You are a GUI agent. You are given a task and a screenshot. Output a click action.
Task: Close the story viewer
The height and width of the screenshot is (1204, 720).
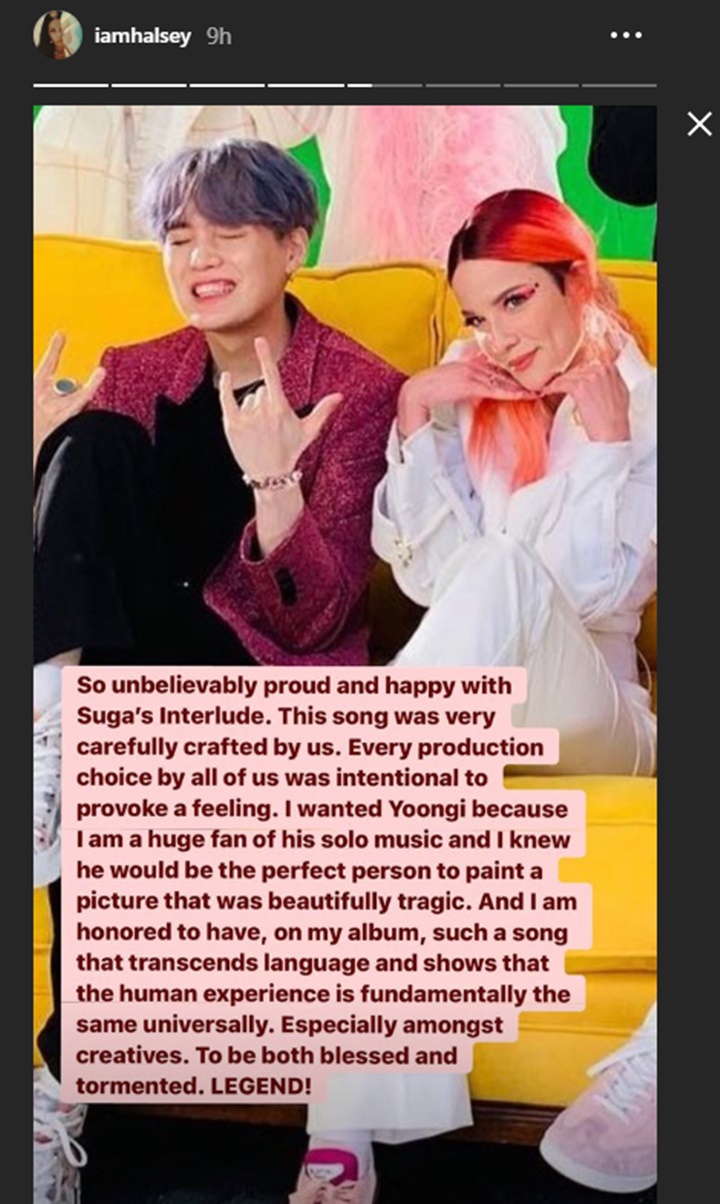(x=699, y=124)
